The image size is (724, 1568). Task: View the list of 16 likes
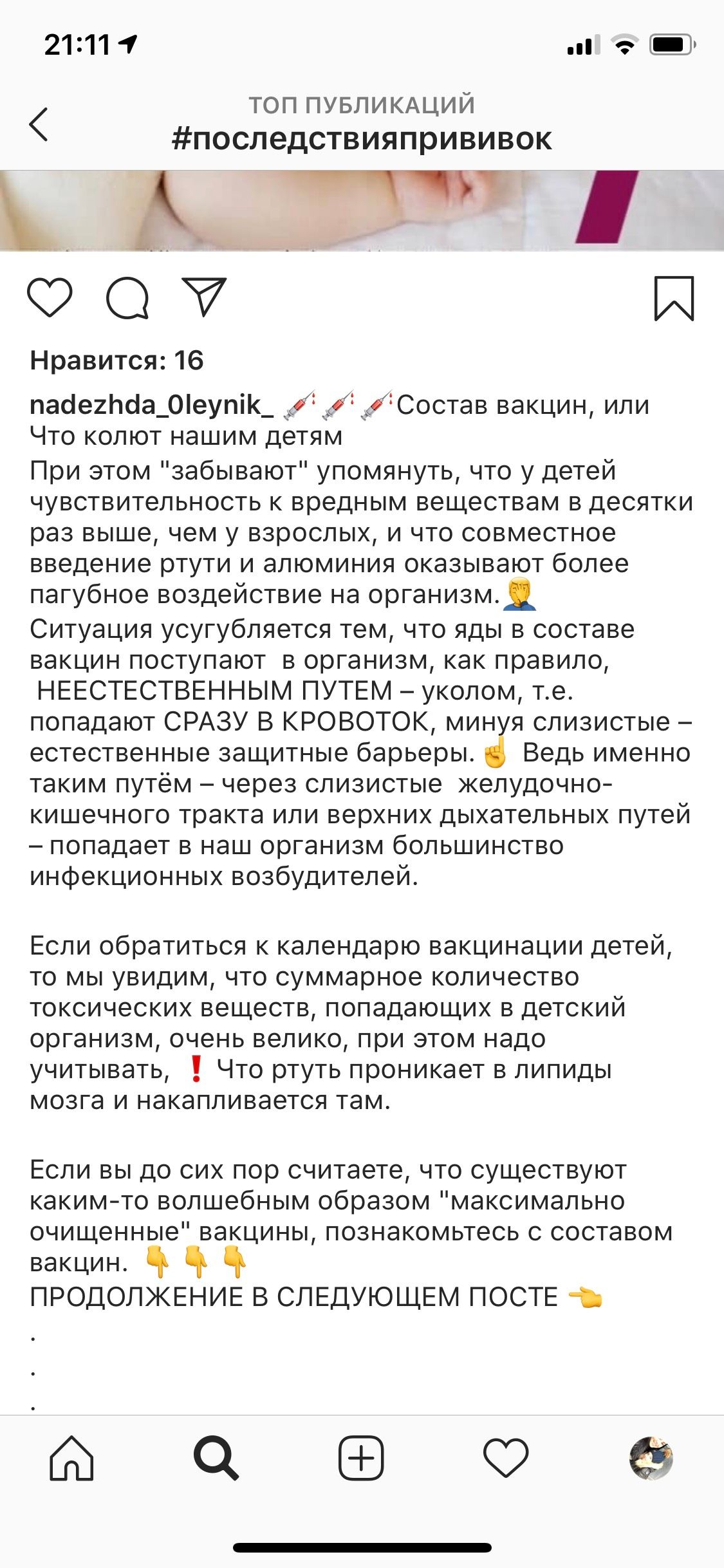tap(116, 360)
